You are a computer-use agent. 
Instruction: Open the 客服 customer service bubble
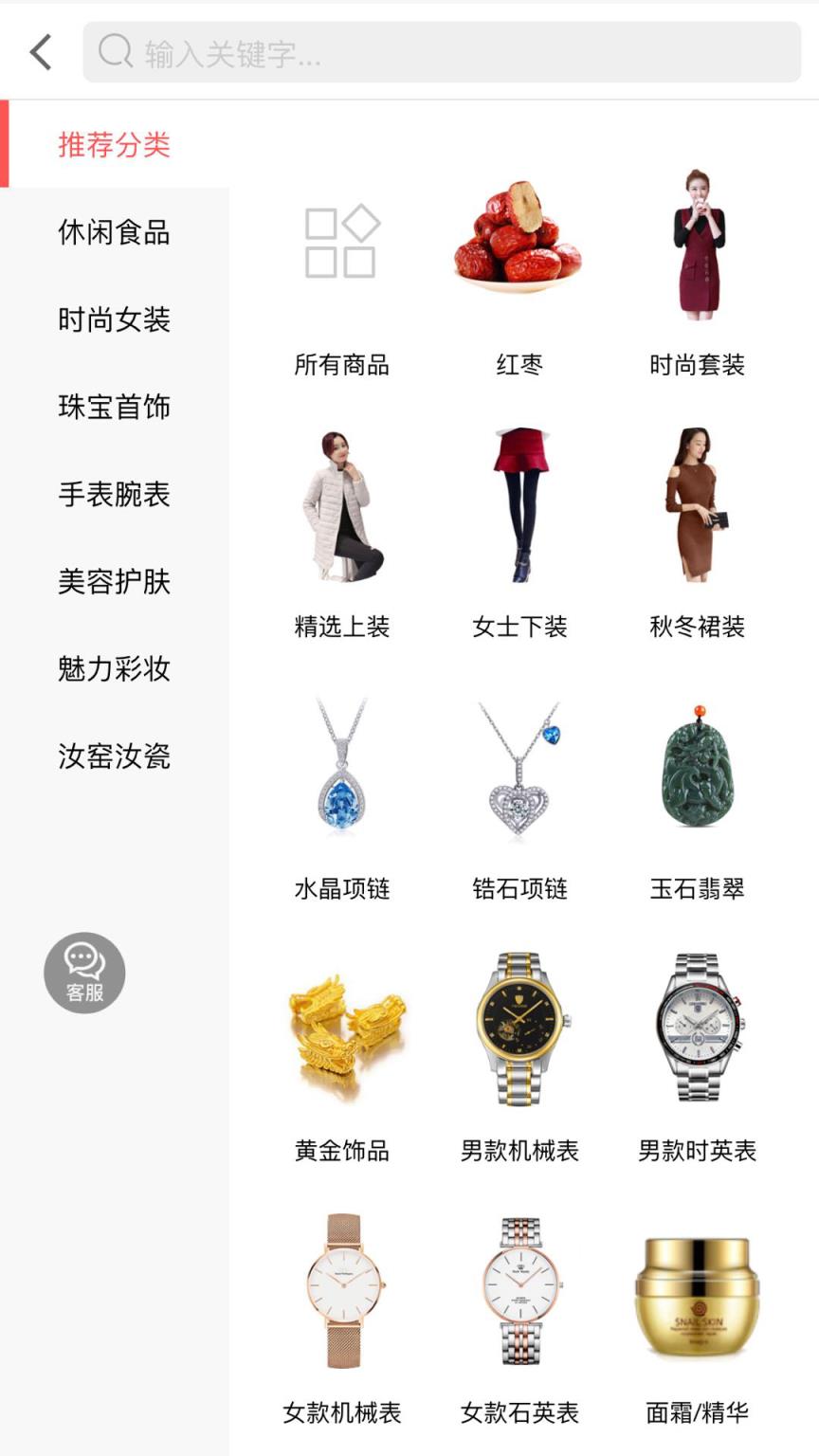[84, 971]
